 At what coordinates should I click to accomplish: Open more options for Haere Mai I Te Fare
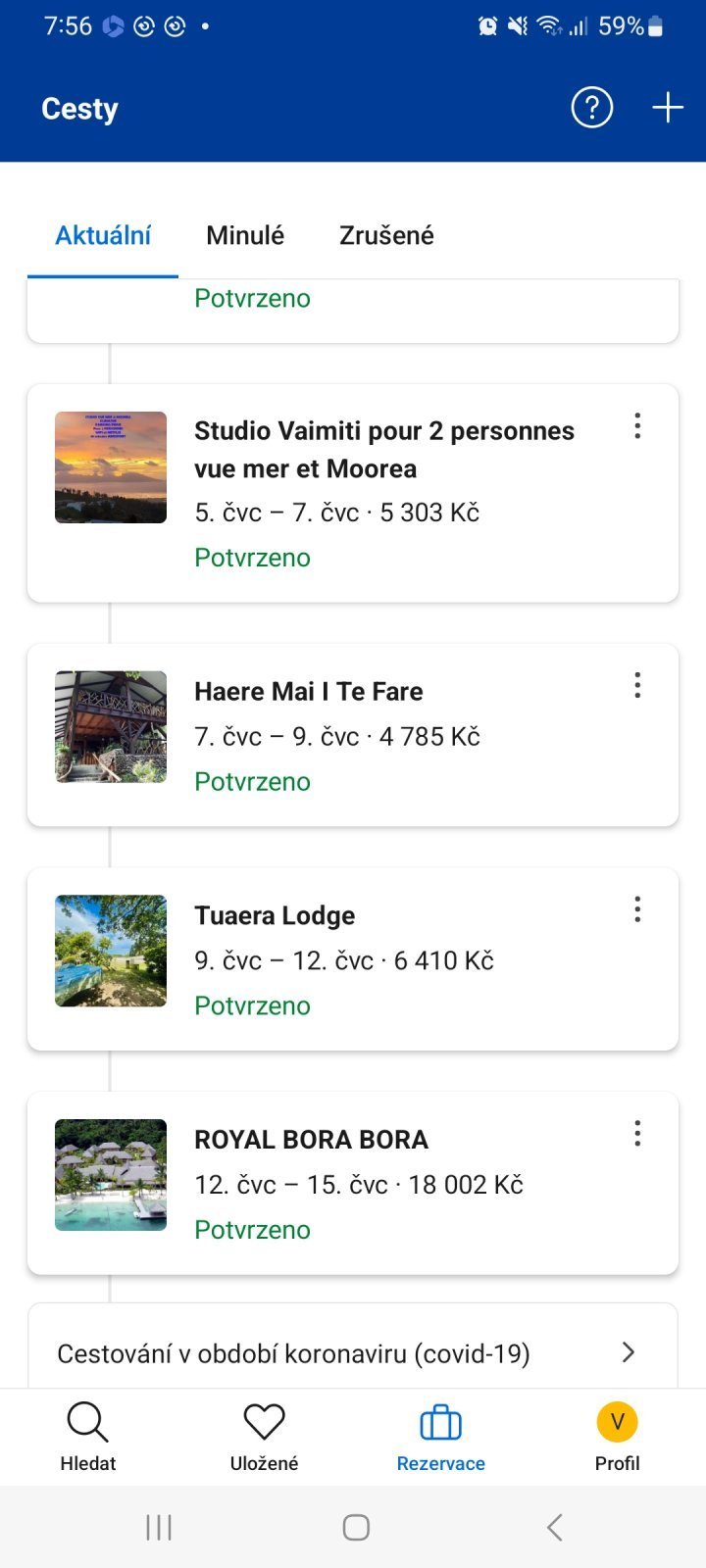[637, 685]
